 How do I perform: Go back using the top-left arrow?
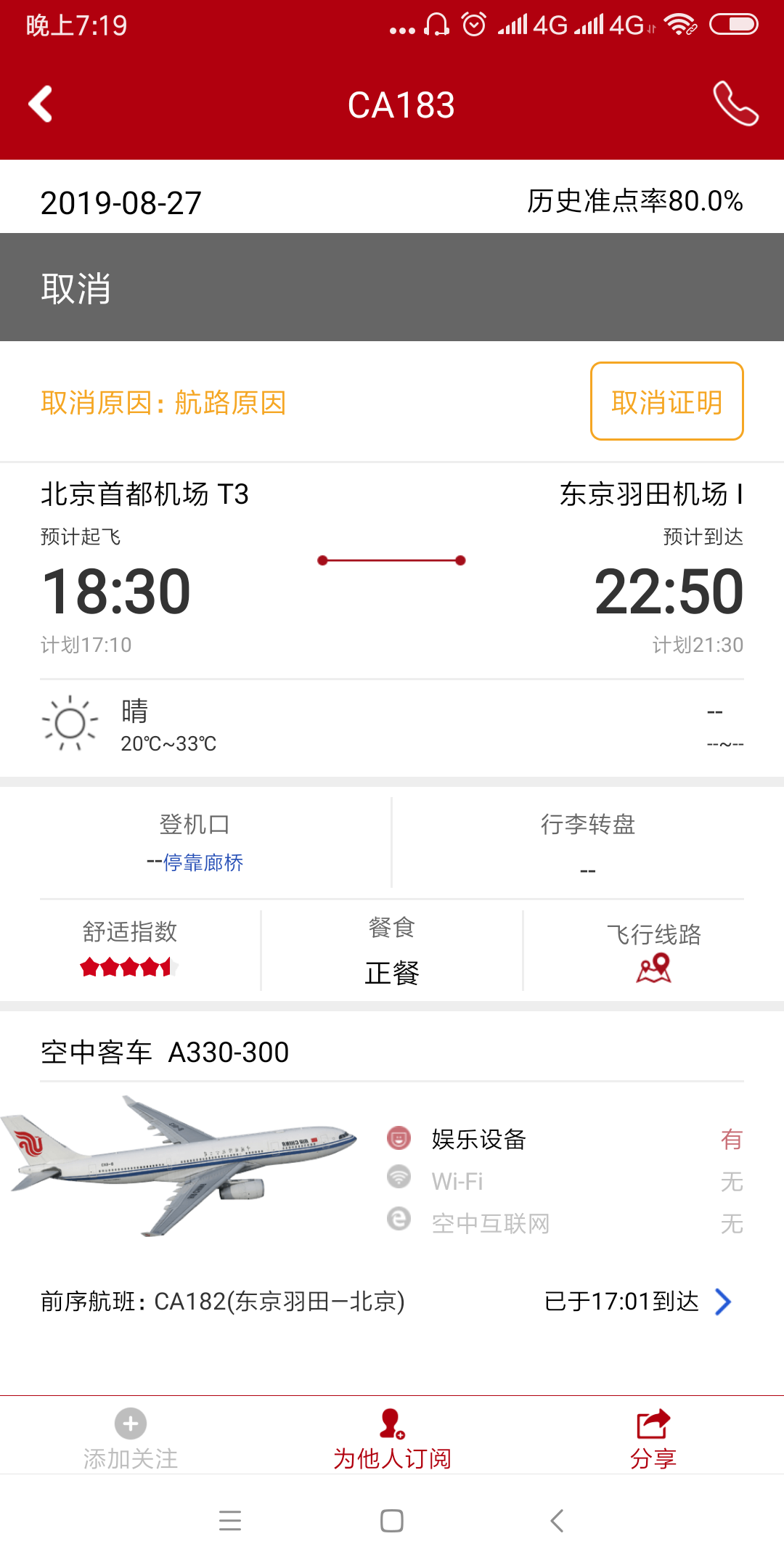41,105
